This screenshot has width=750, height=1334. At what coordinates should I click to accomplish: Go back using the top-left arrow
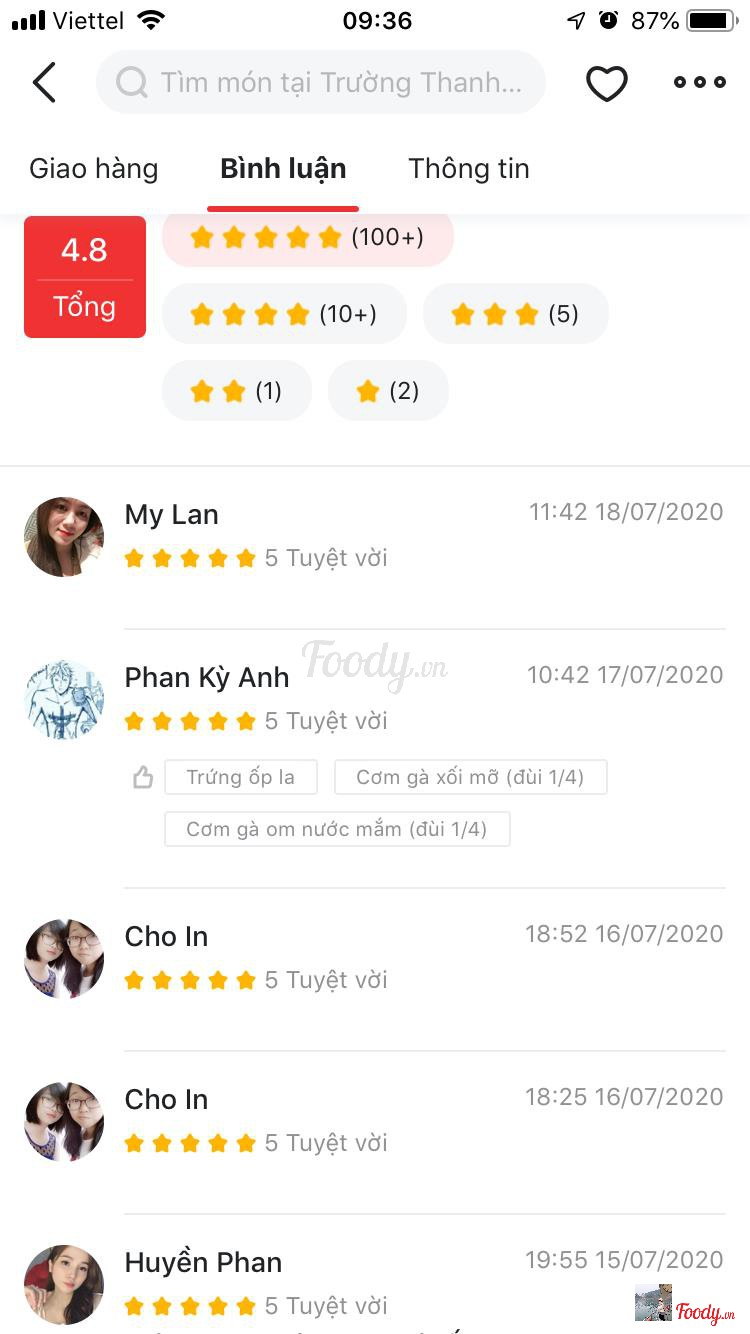(x=44, y=82)
